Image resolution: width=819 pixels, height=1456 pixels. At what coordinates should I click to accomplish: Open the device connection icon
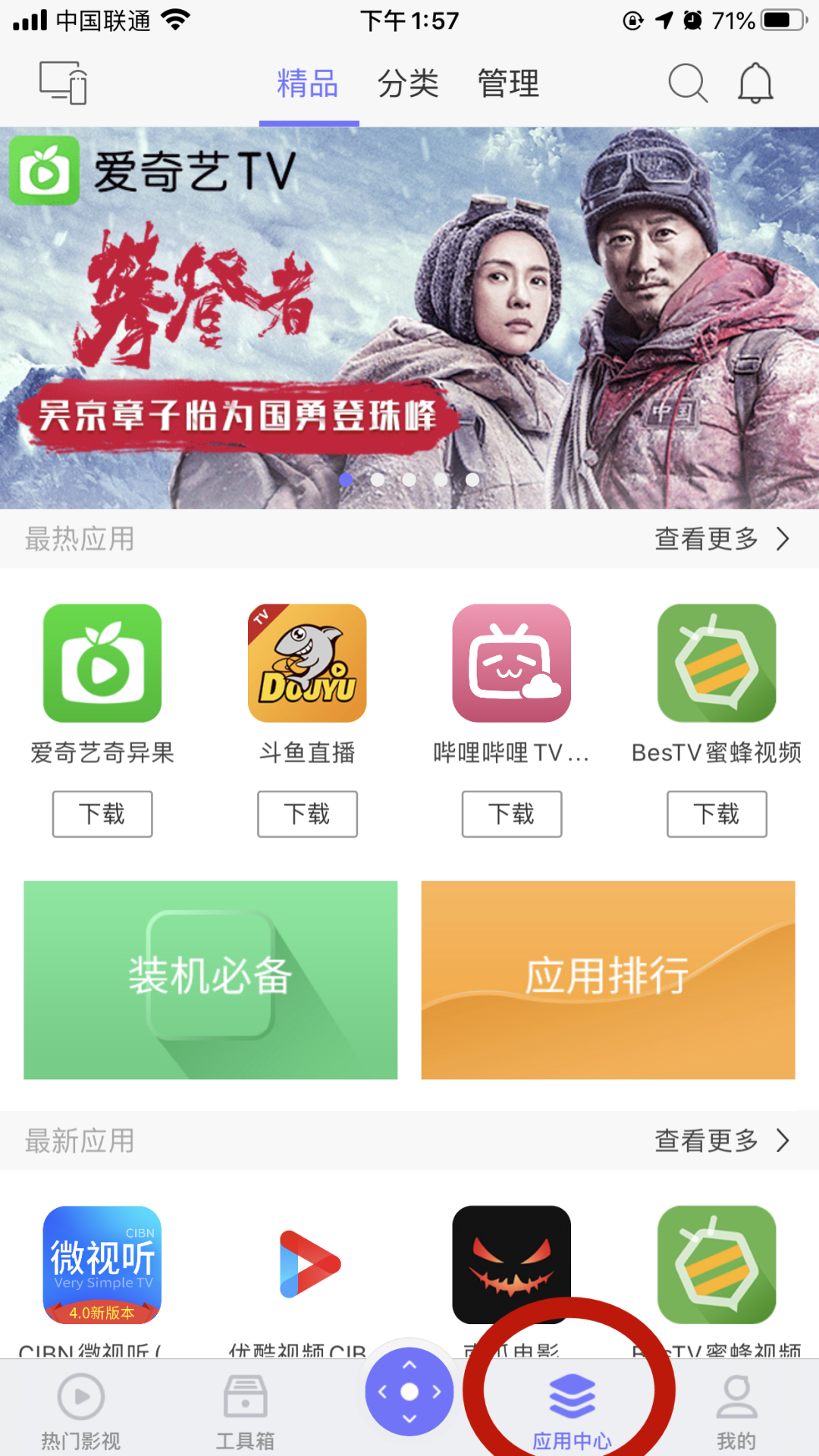click(x=63, y=83)
